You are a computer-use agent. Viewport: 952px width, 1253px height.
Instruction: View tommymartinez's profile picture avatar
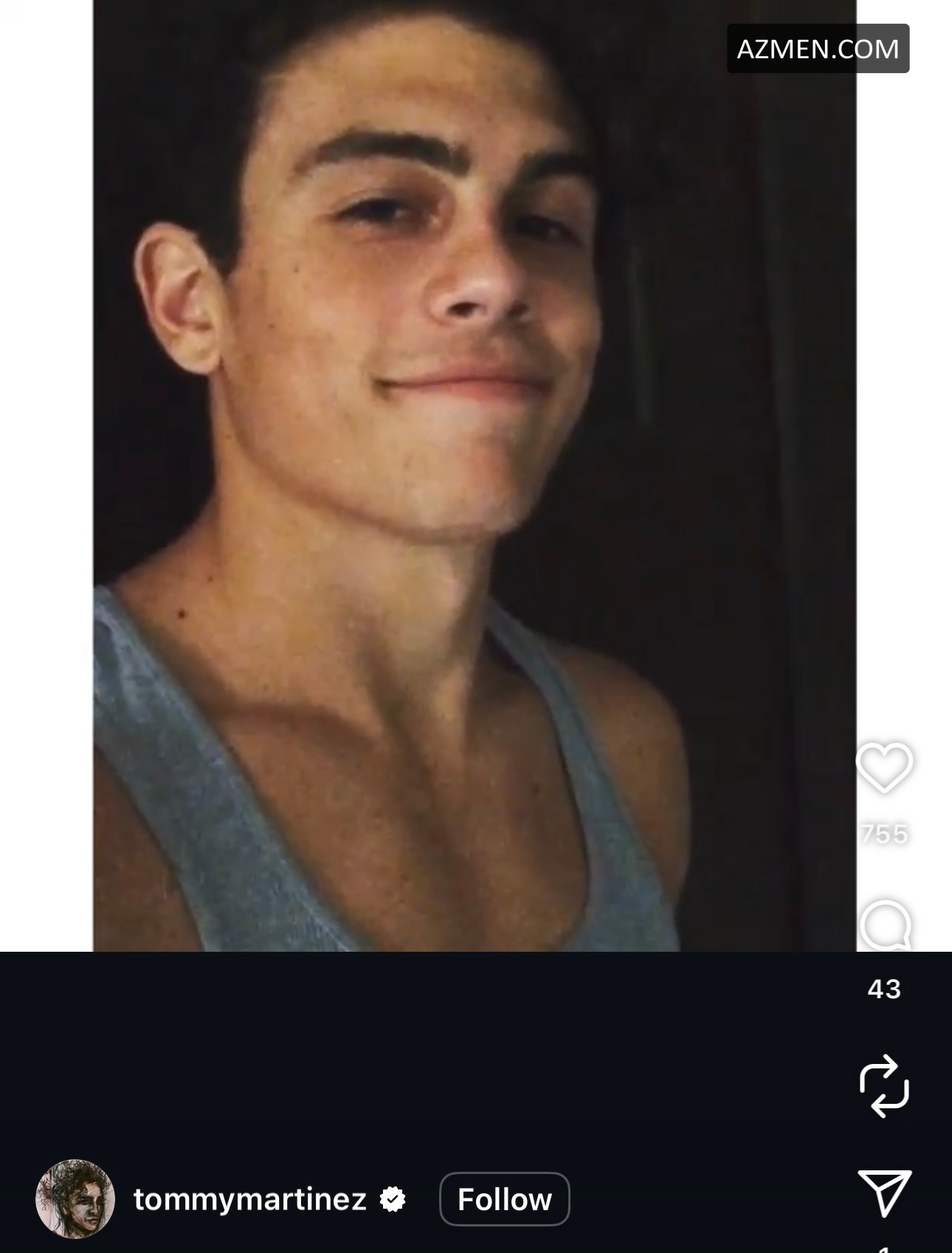point(75,1198)
